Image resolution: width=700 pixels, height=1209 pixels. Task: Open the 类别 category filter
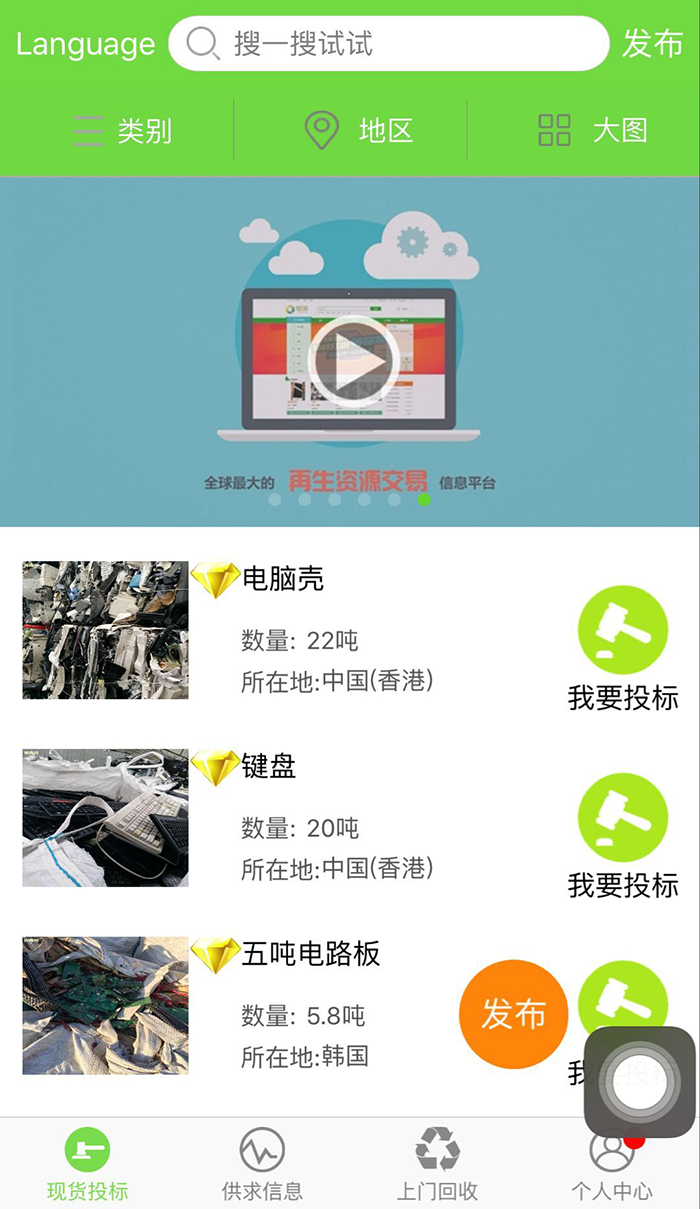coord(121,131)
